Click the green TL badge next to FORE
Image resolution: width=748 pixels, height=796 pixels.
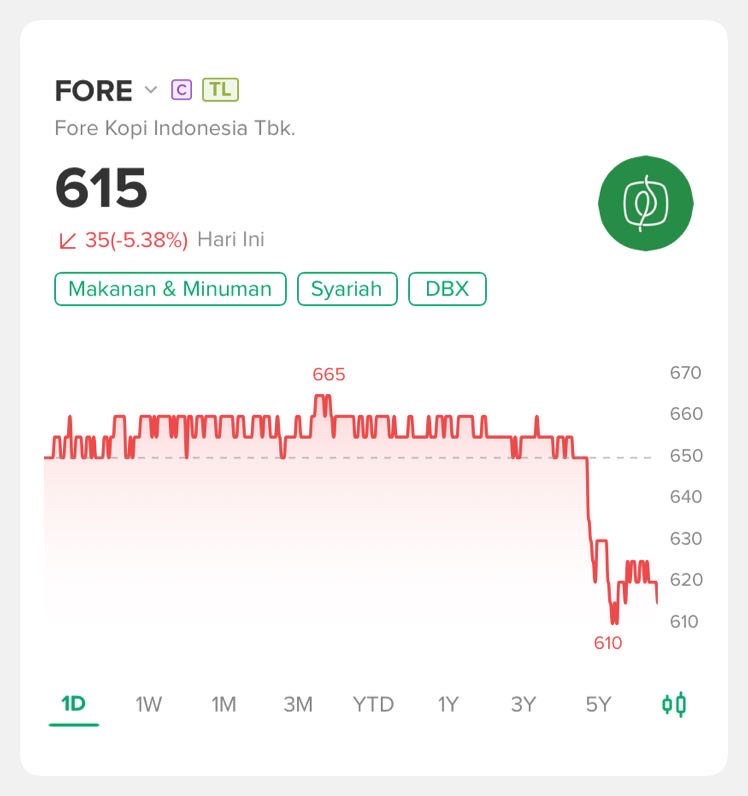coord(218,89)
